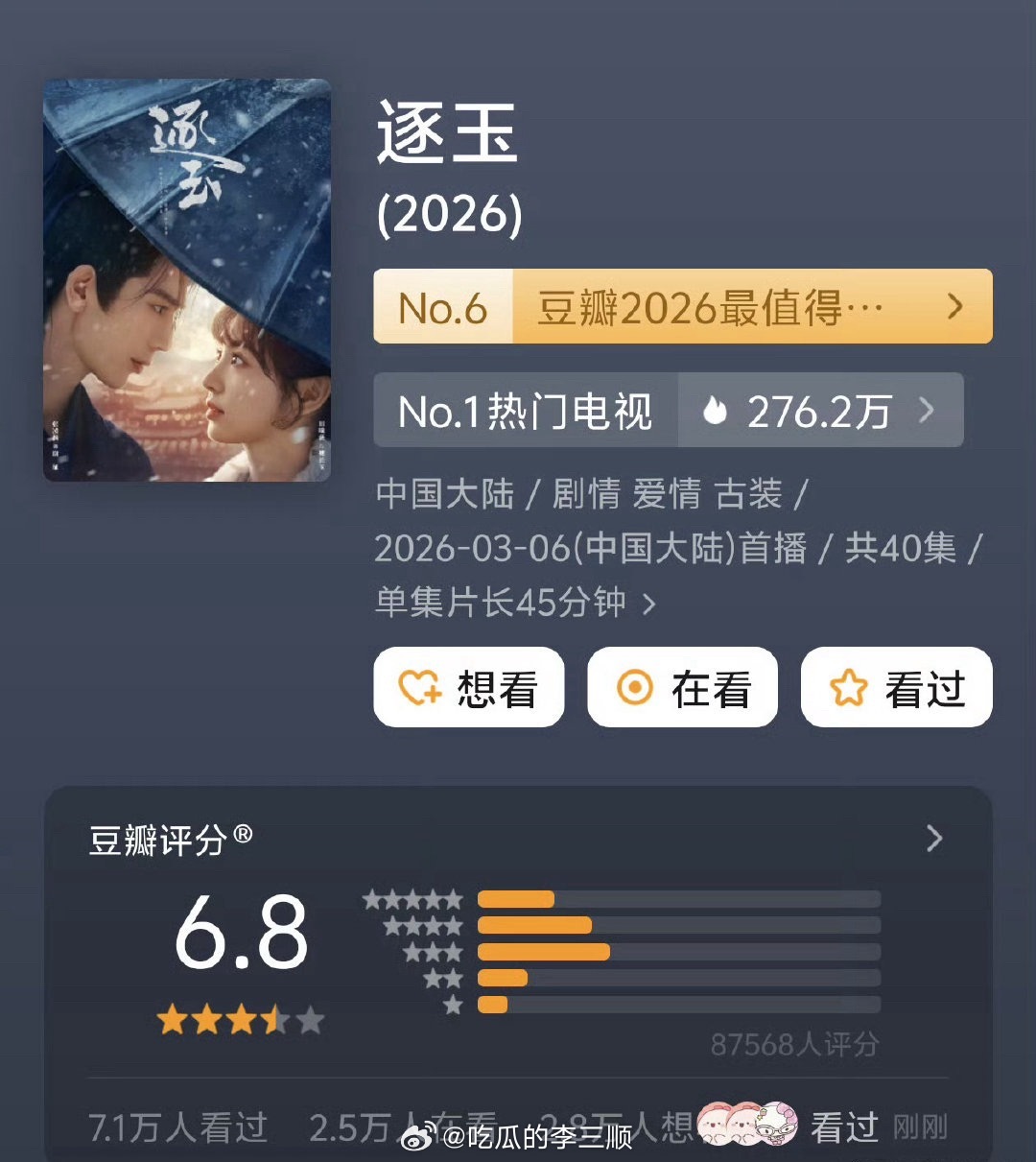1036x1162 pixels.
Task: Expand details via 单集片长45分钟 chevron
Action: pyautogui.click(x=650, y=603)
